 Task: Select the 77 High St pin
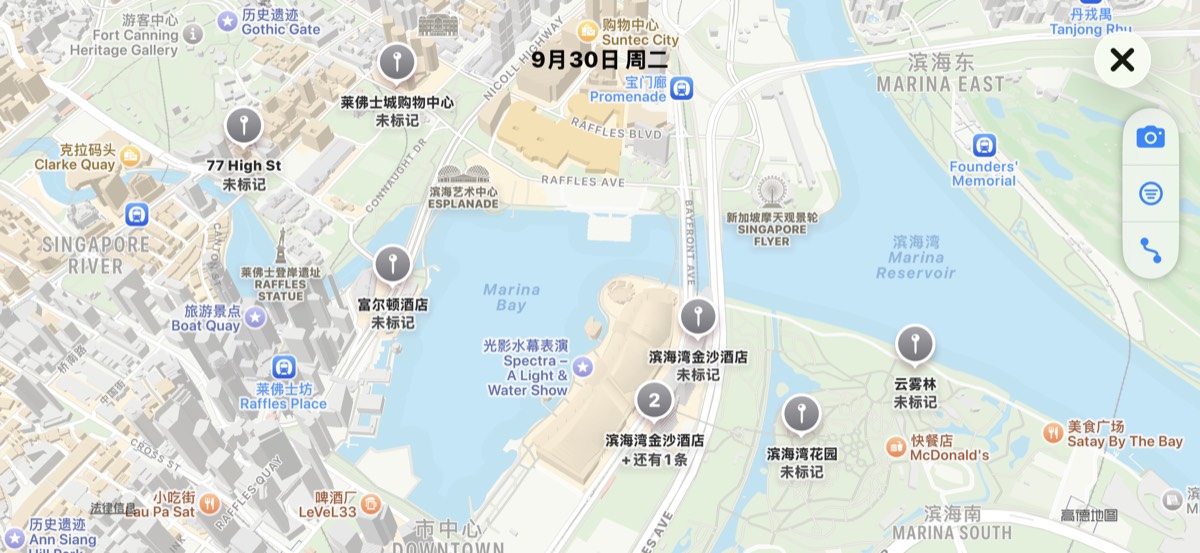[243, 127]
